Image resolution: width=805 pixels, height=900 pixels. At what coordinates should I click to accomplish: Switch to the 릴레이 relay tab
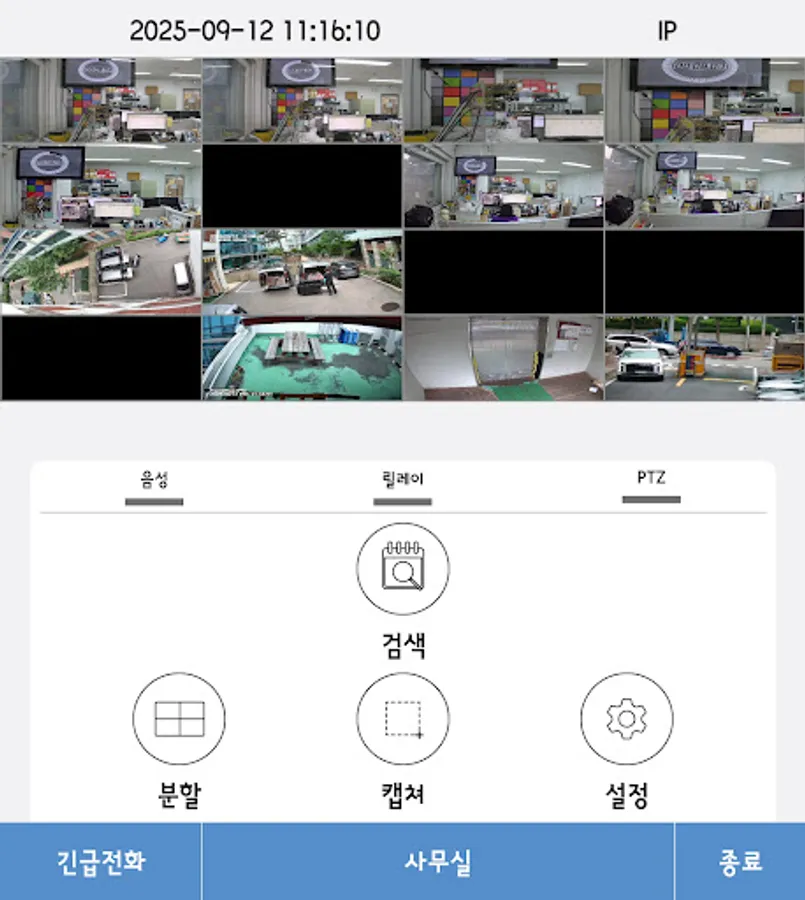click(x=402, y=478)
